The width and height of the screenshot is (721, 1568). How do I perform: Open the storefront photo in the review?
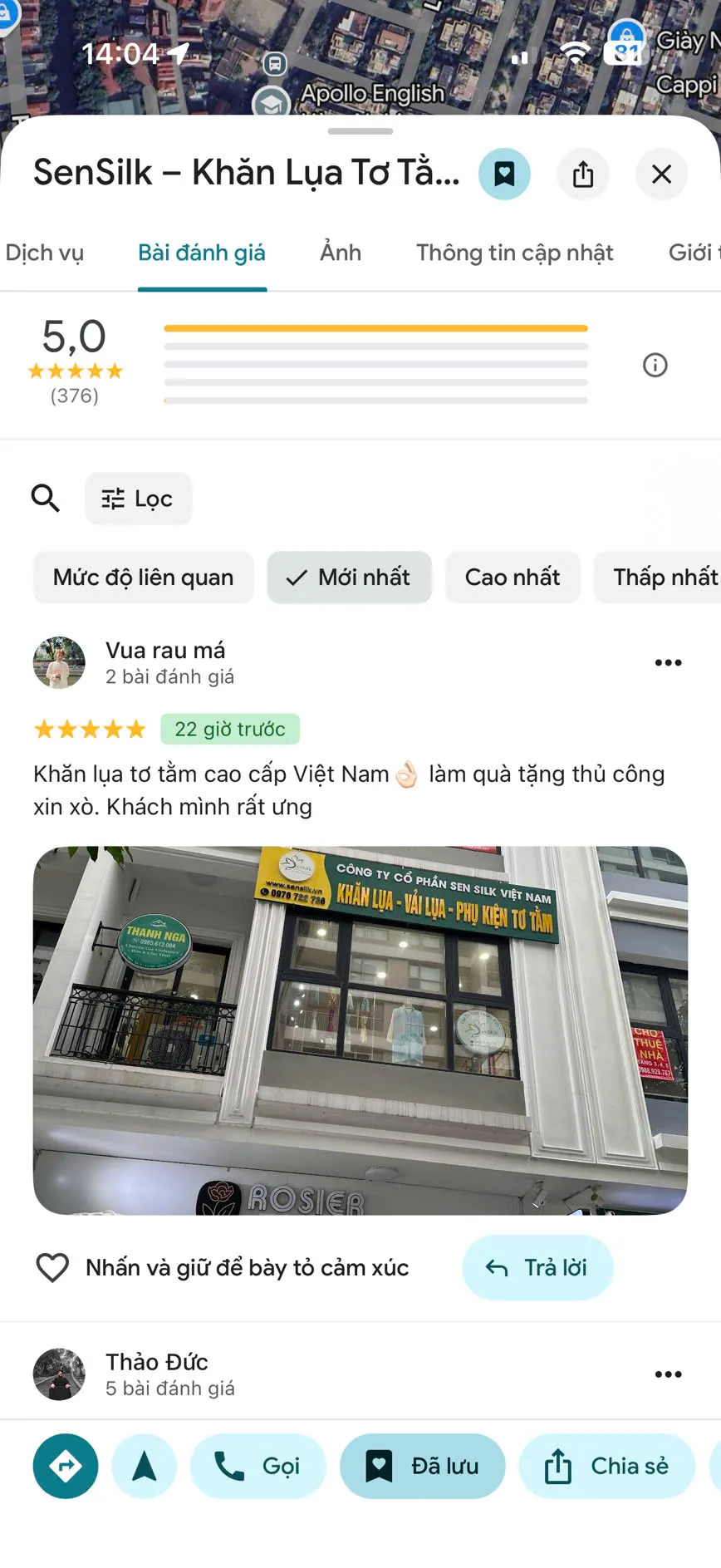click(x=360, y=1030)
